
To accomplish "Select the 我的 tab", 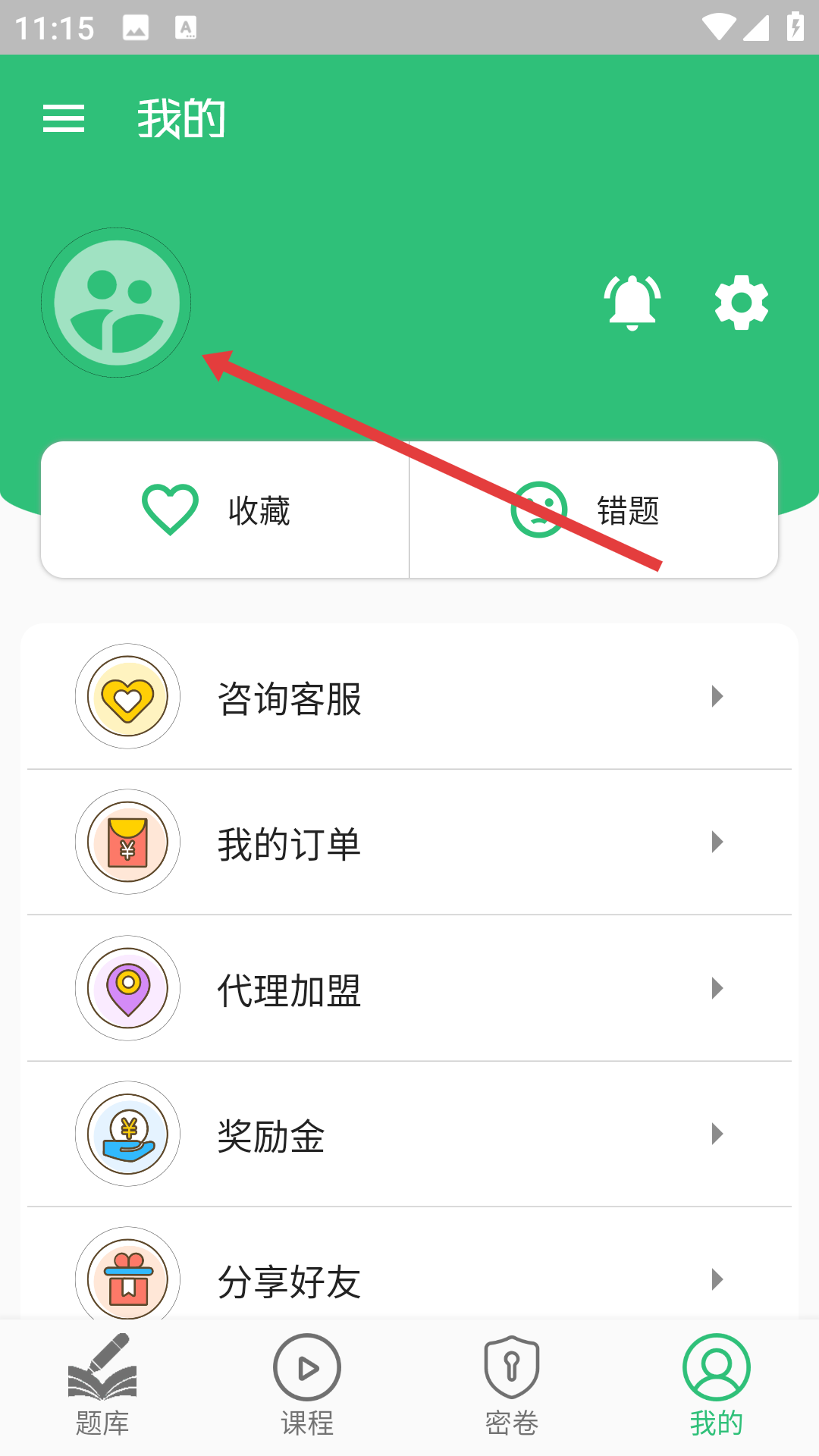I will click(x=717, y=1386).
